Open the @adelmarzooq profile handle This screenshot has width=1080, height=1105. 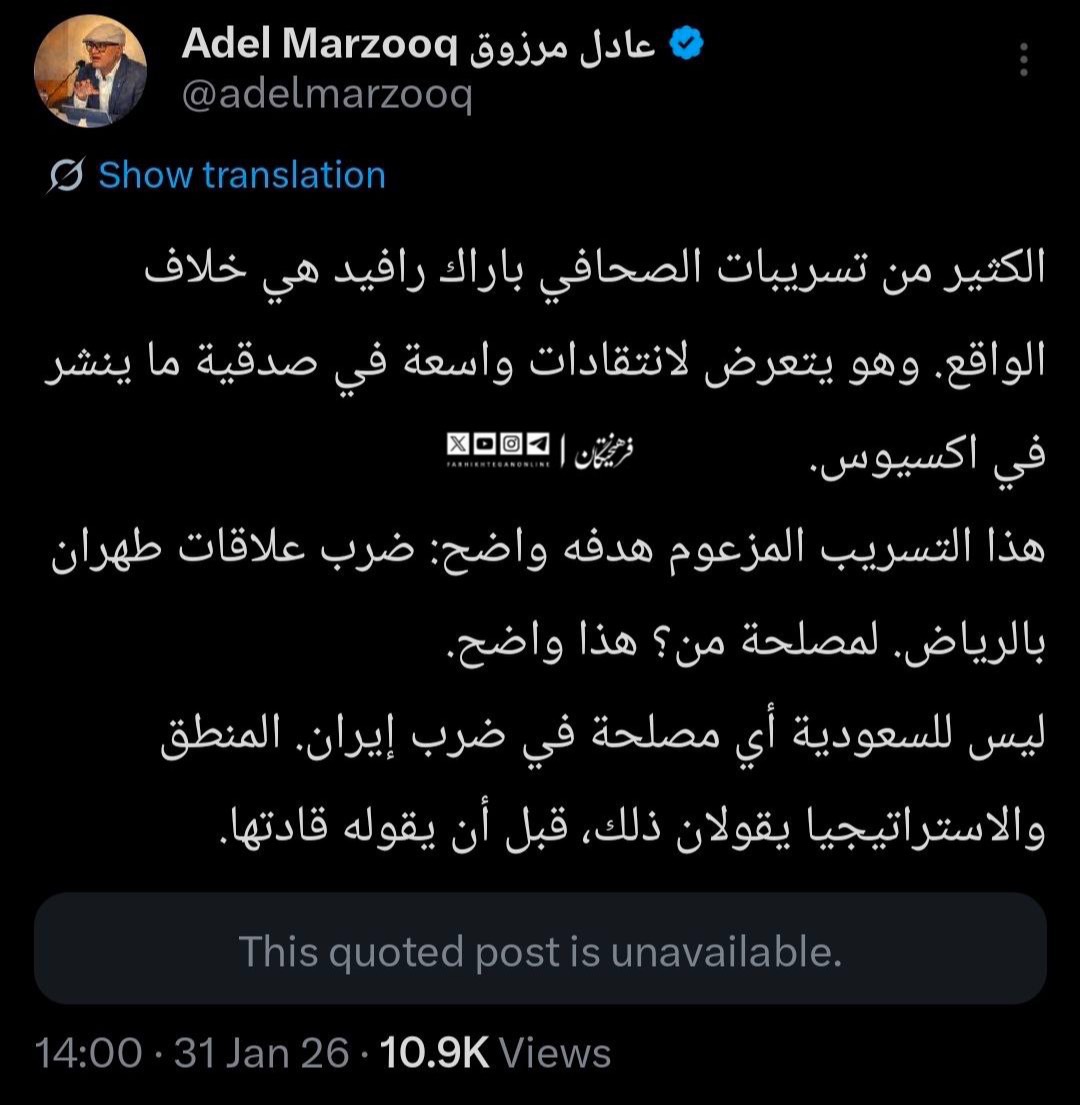pos(326,98)
